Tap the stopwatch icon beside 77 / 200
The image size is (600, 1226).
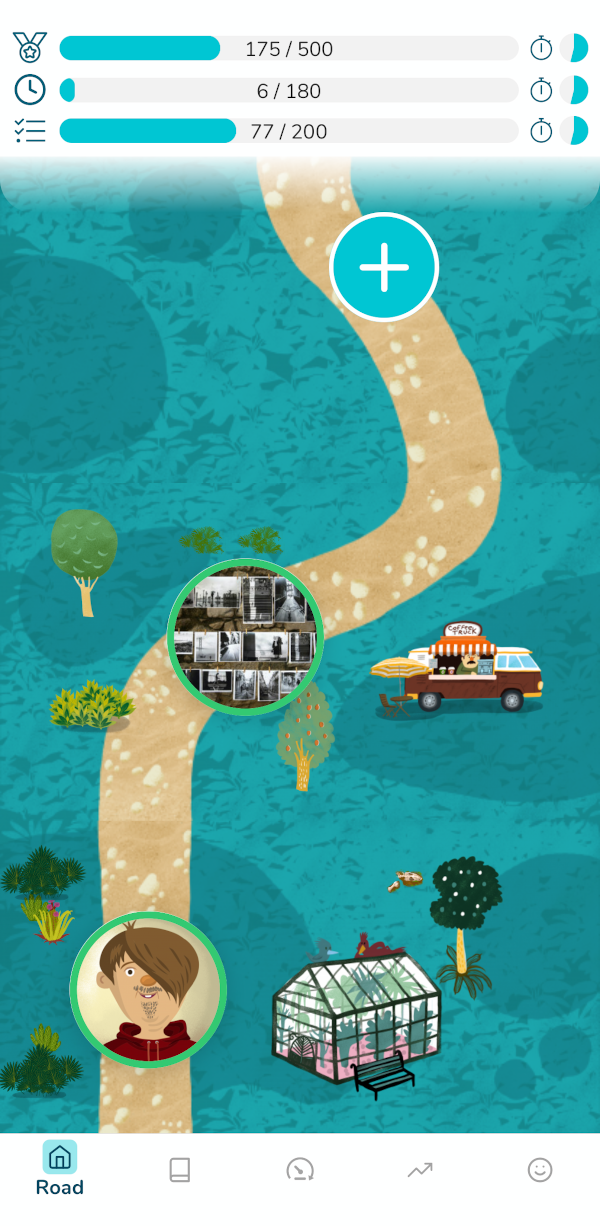tap(541, 131)
